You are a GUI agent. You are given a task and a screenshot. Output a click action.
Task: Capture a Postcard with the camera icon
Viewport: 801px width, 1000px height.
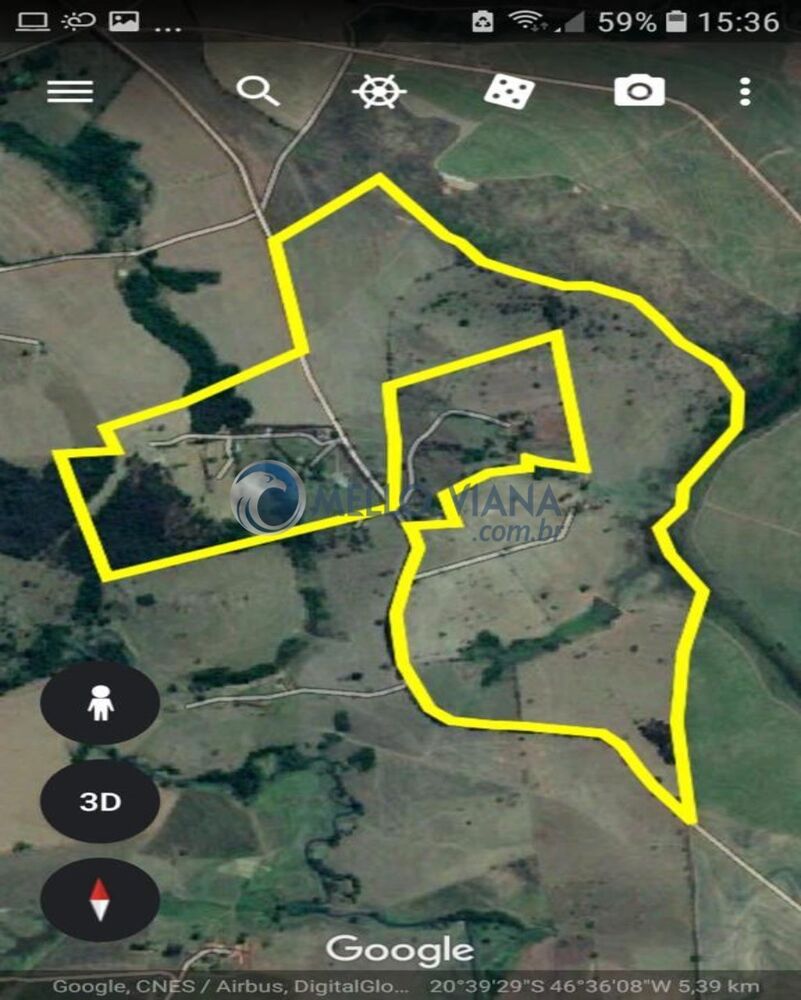point(638,91)
